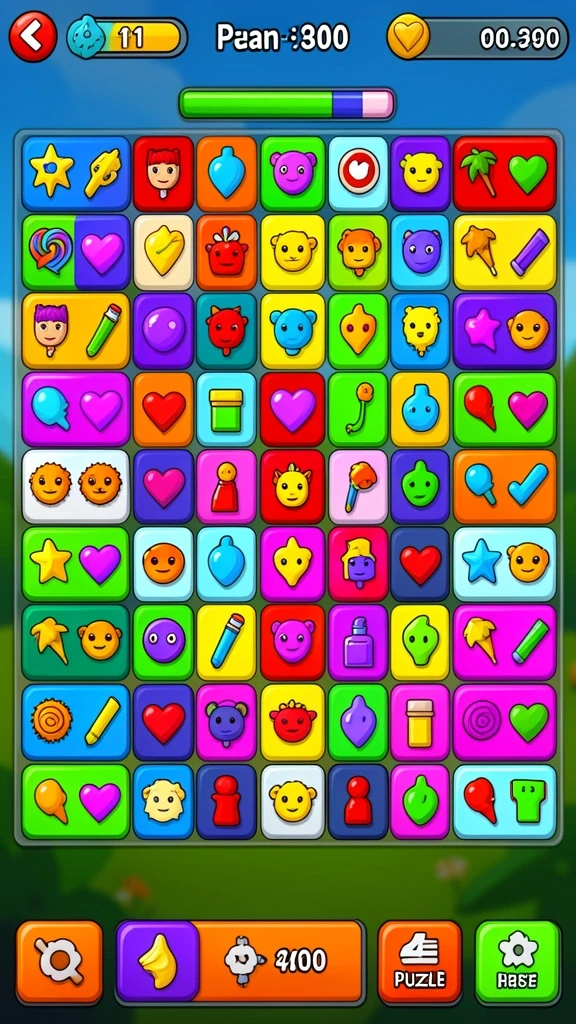
Task: Select the teal tile with the red devil face
Action: [x=227, y=330]
